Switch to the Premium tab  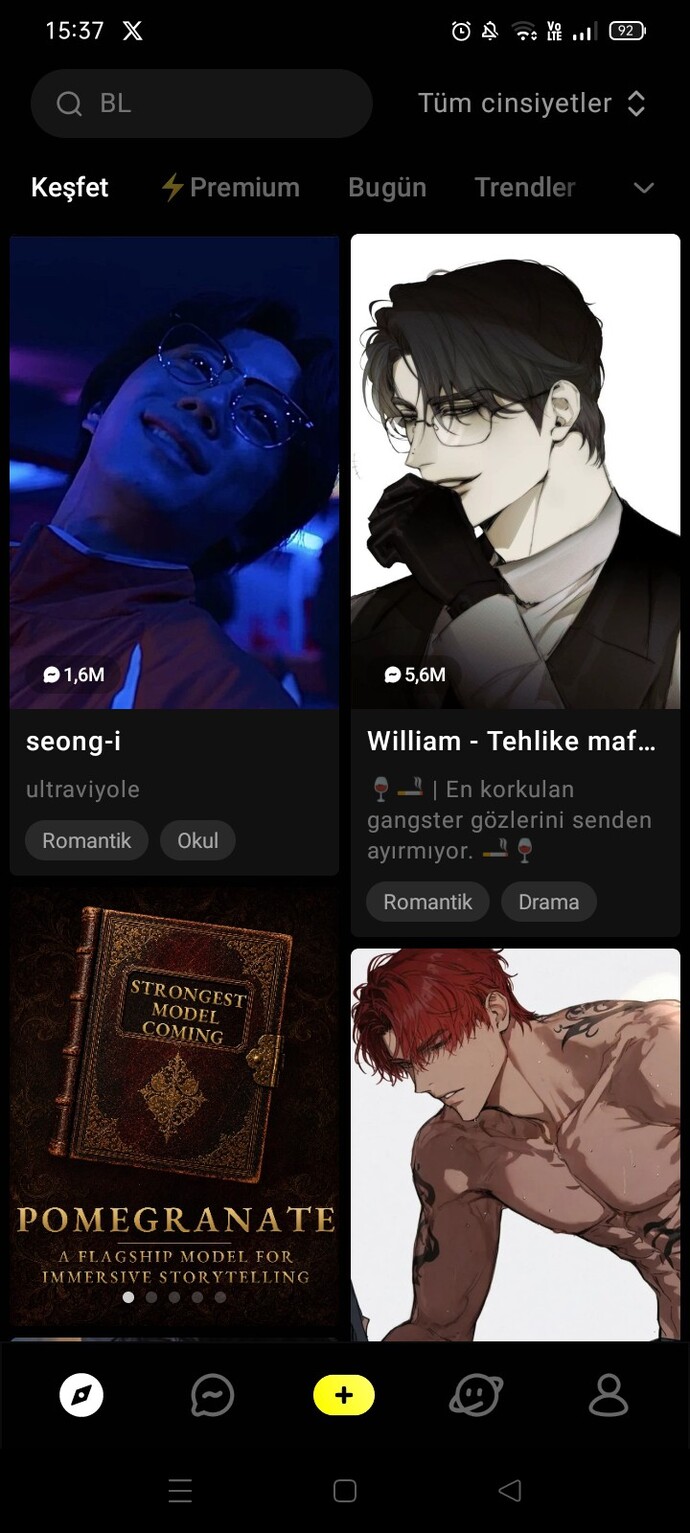click(x=231, y=187)
